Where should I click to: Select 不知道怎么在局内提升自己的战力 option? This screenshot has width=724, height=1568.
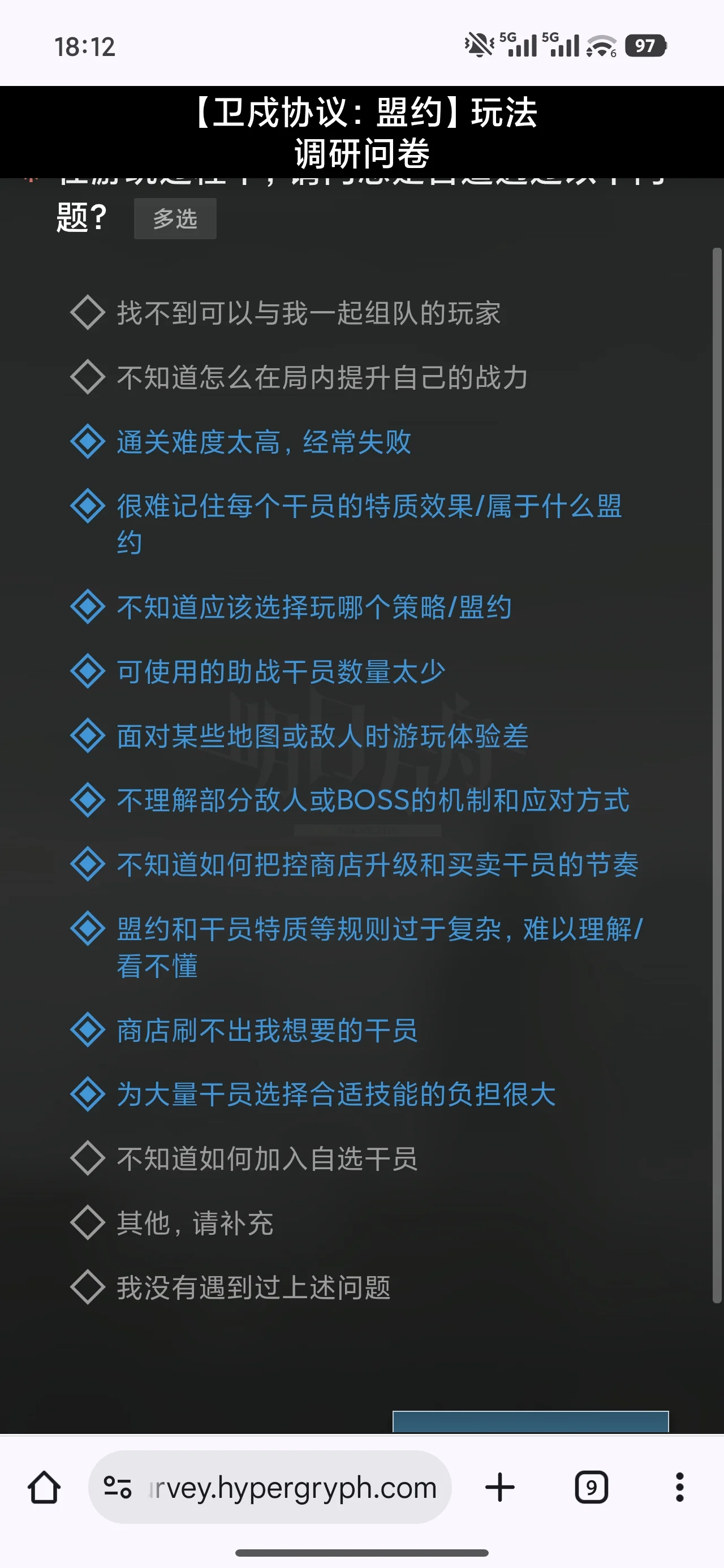tap(88, 377)
